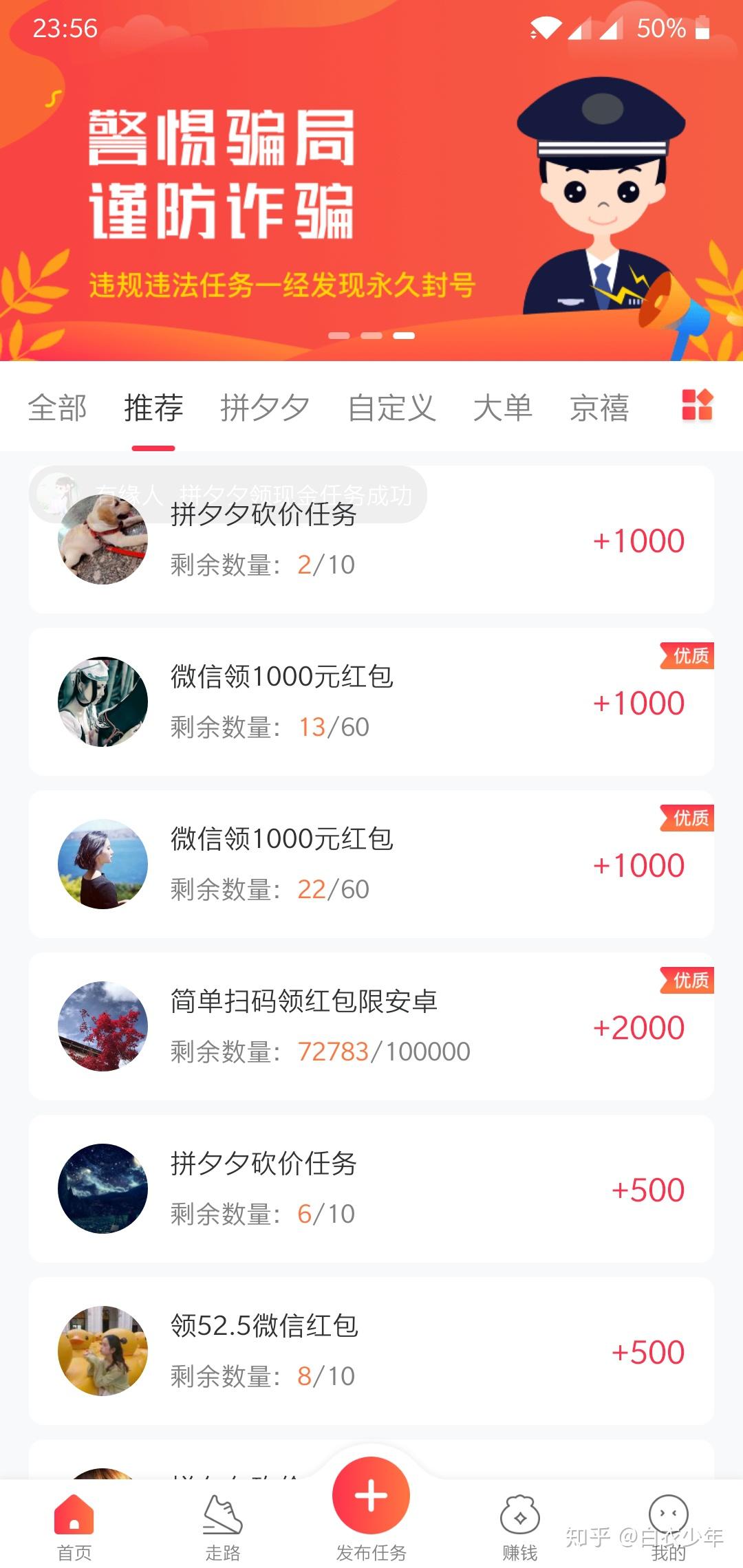Open the 简单扫码领红包限安卓 task
743x1568 pixels.
[371, 1026]
